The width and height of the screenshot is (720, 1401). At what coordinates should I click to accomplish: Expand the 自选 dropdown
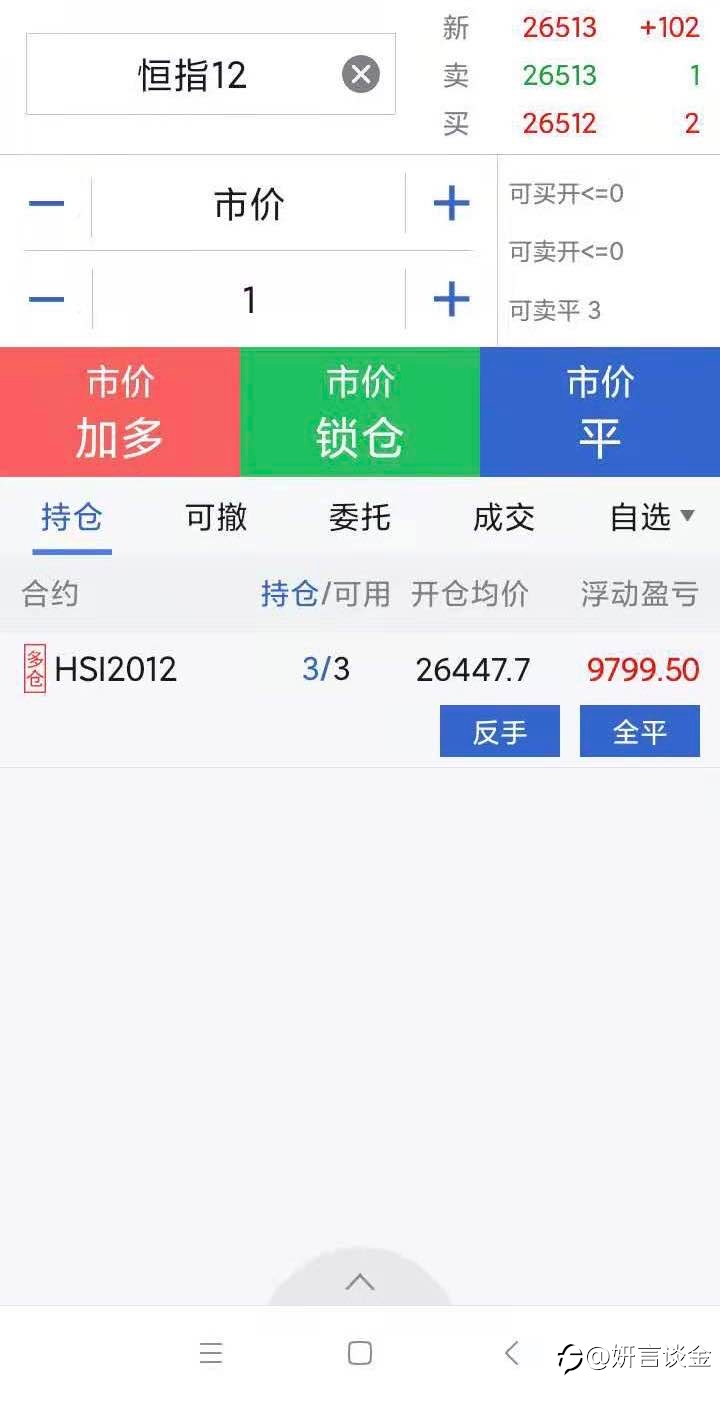[x=652, y=518]
